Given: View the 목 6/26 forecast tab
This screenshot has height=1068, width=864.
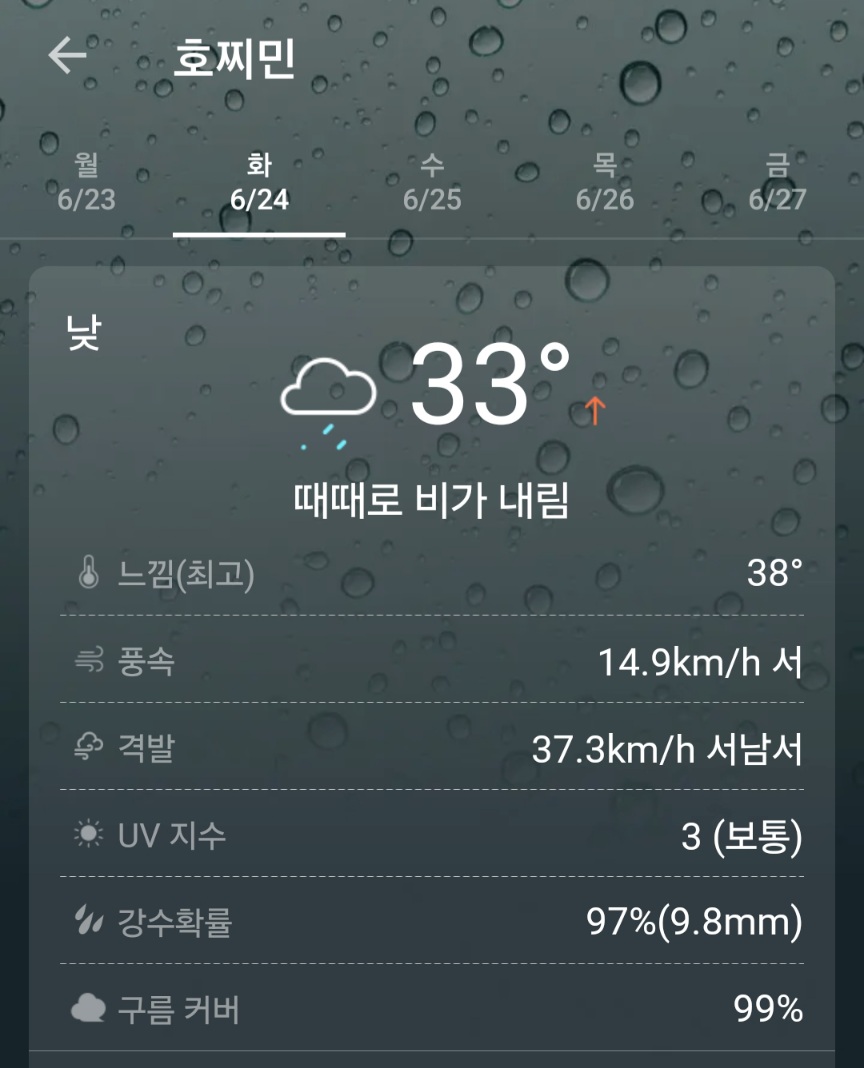Looking at the screenshot, I should pyautogui.click(x=605, y=183).
